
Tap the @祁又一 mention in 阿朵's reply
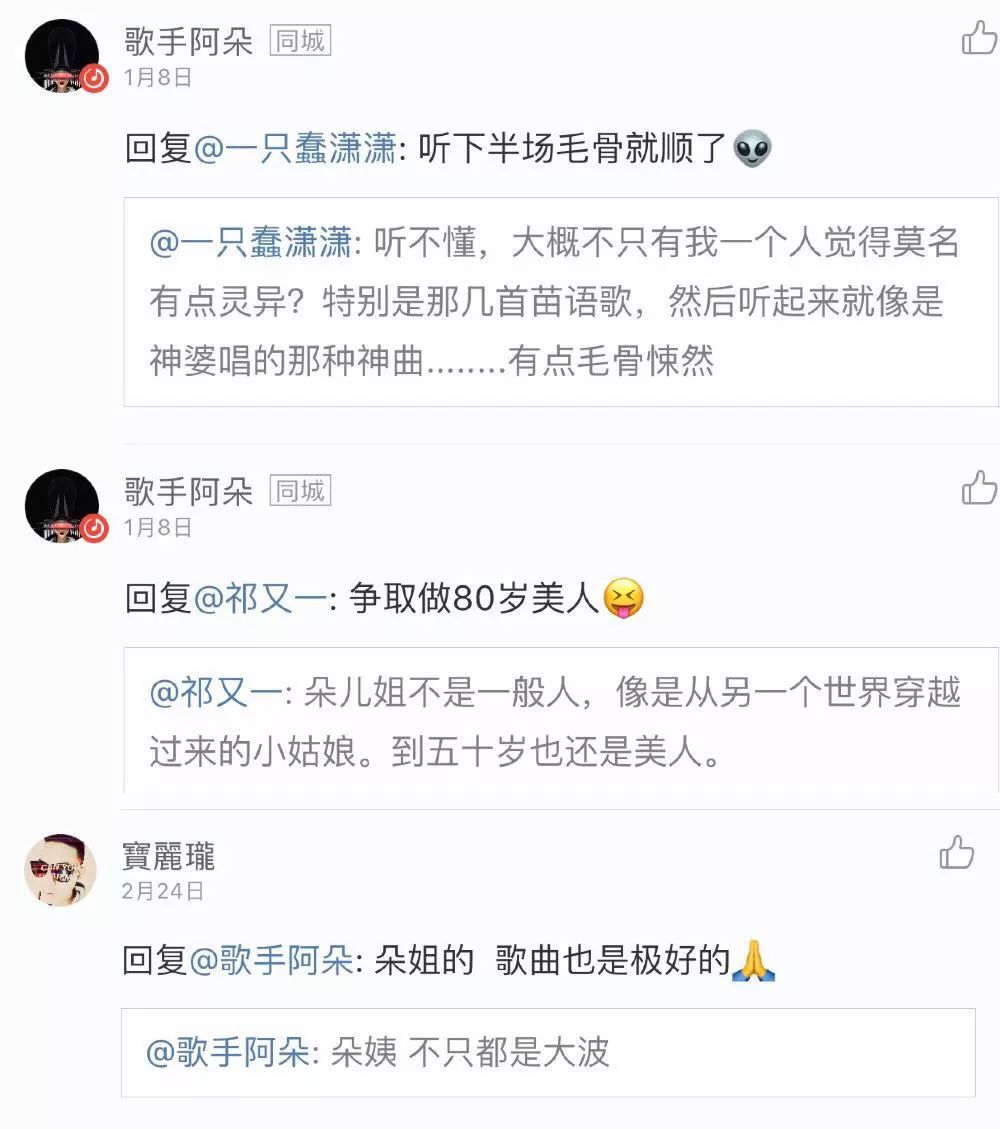coord(259,599)
